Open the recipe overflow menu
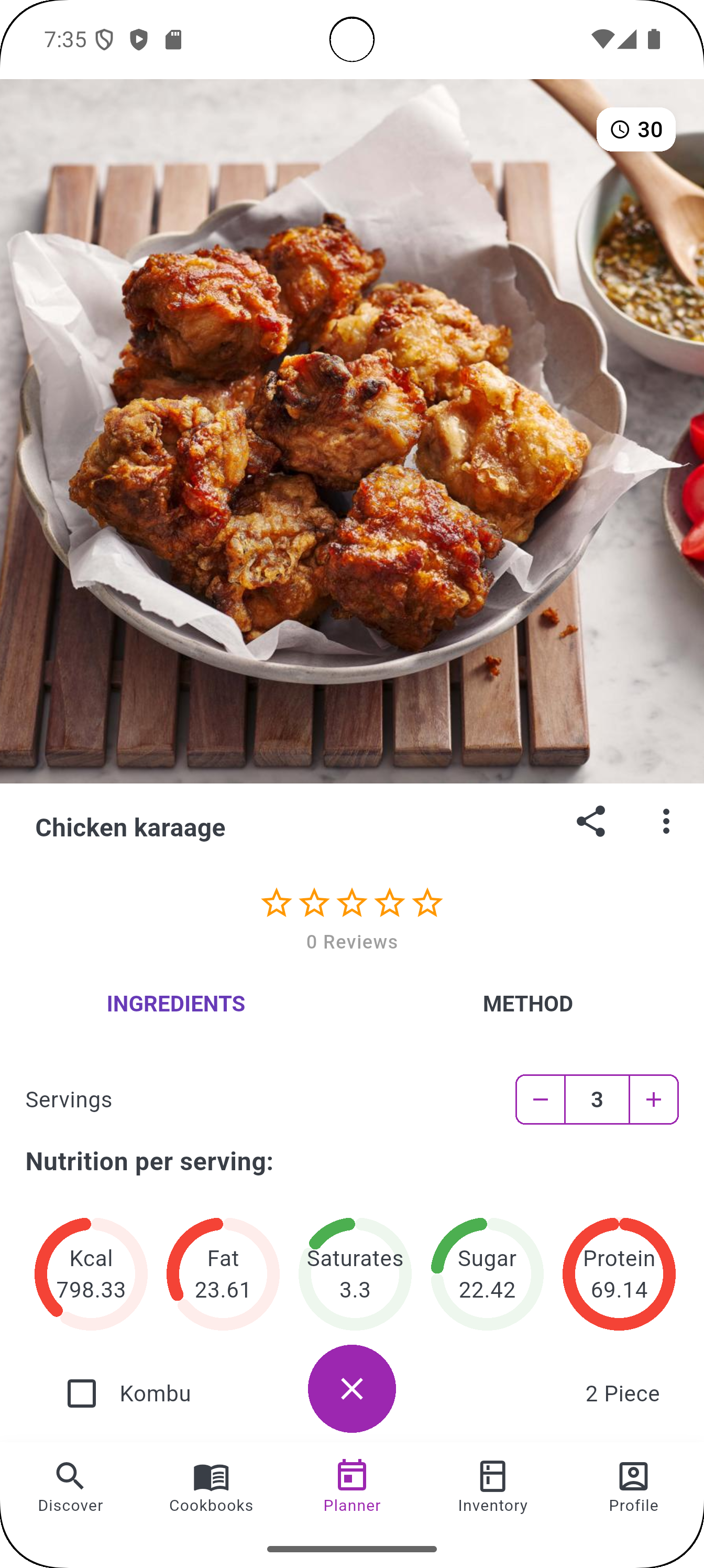 [x=666, y=822]
